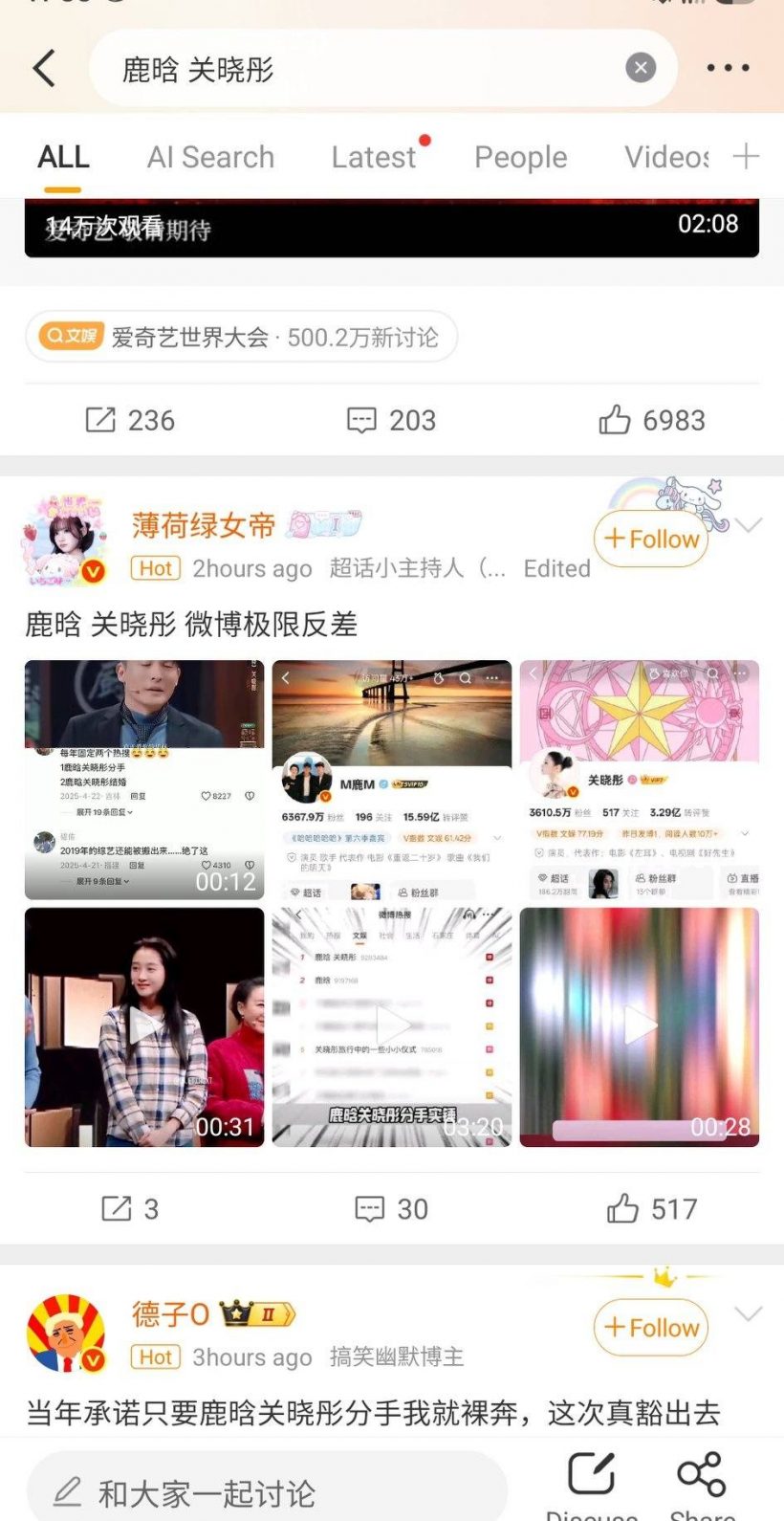Follow 薄荷绿女帝
This screenshot has height=1521, width=784.
pyautogui.click(x=651, y=540)
